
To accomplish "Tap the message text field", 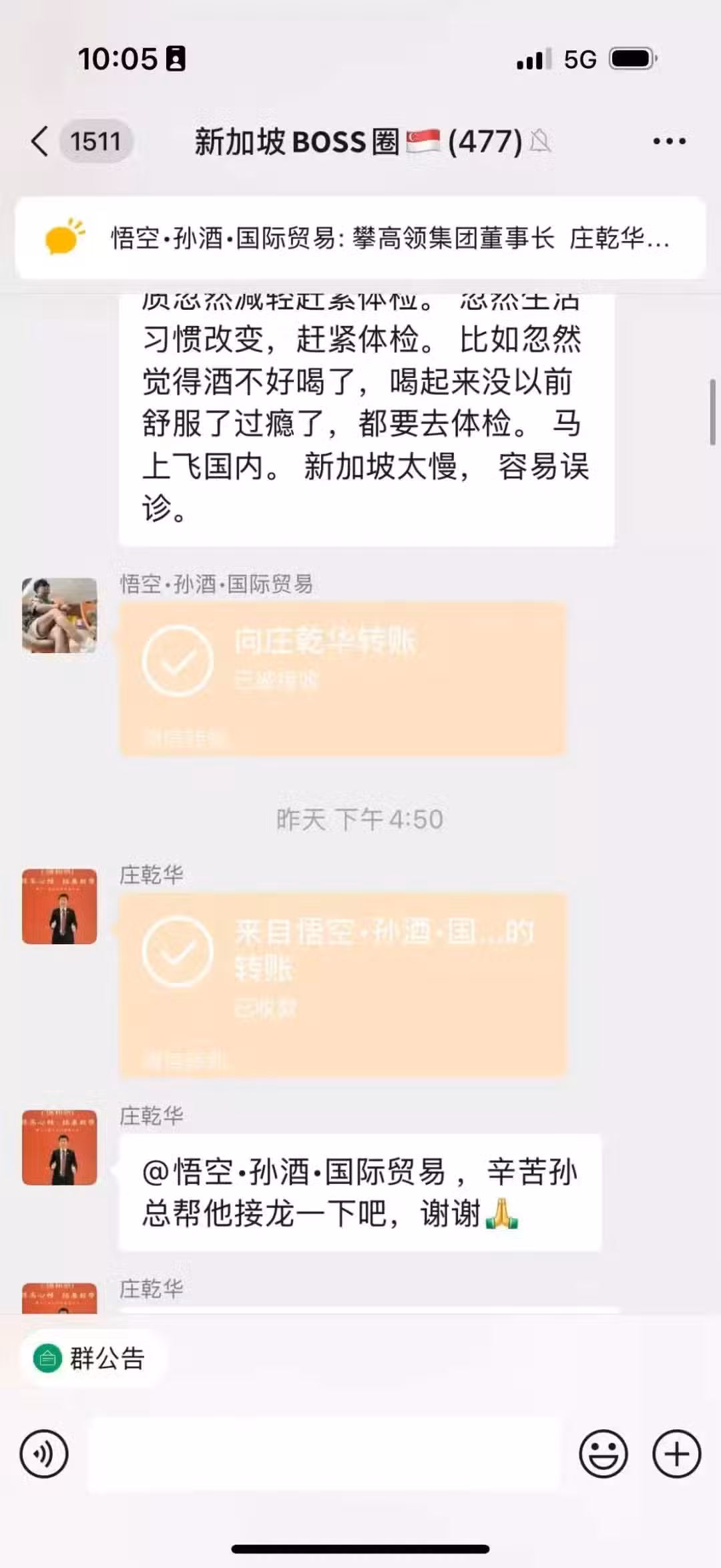I will pos(324,1454).
